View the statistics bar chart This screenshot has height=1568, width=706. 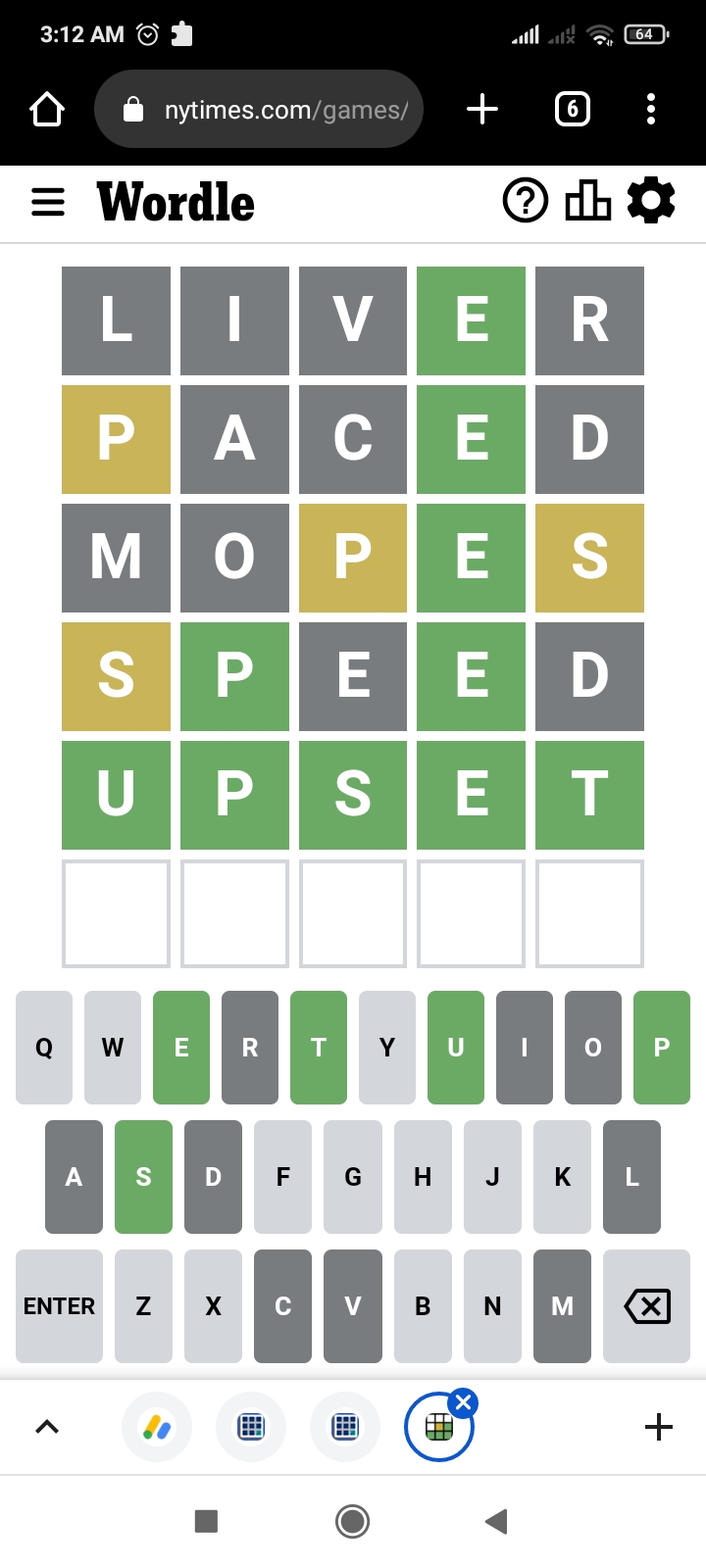[x=588, y=202]
